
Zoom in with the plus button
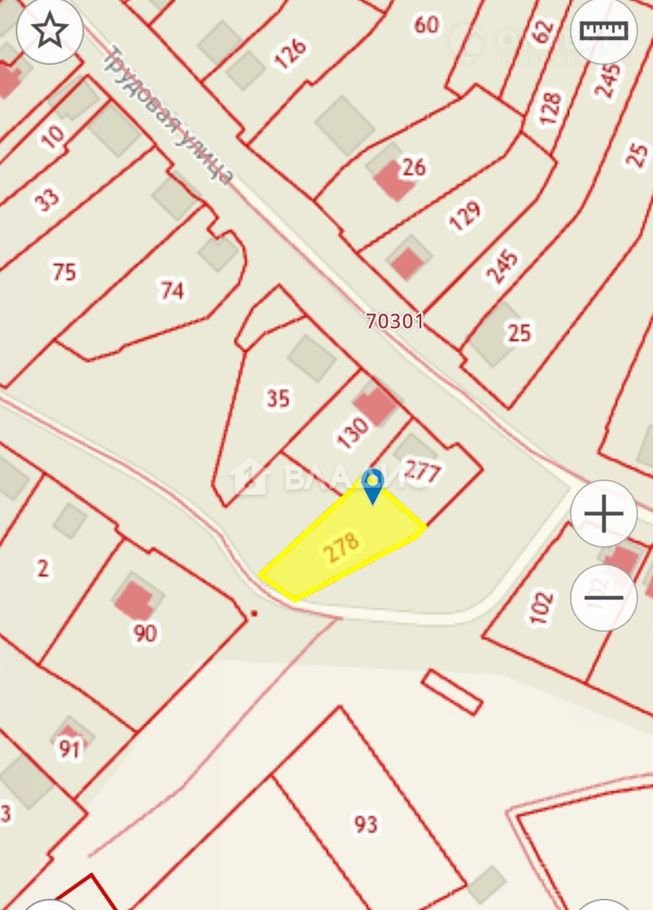click(x=603, y=514)
